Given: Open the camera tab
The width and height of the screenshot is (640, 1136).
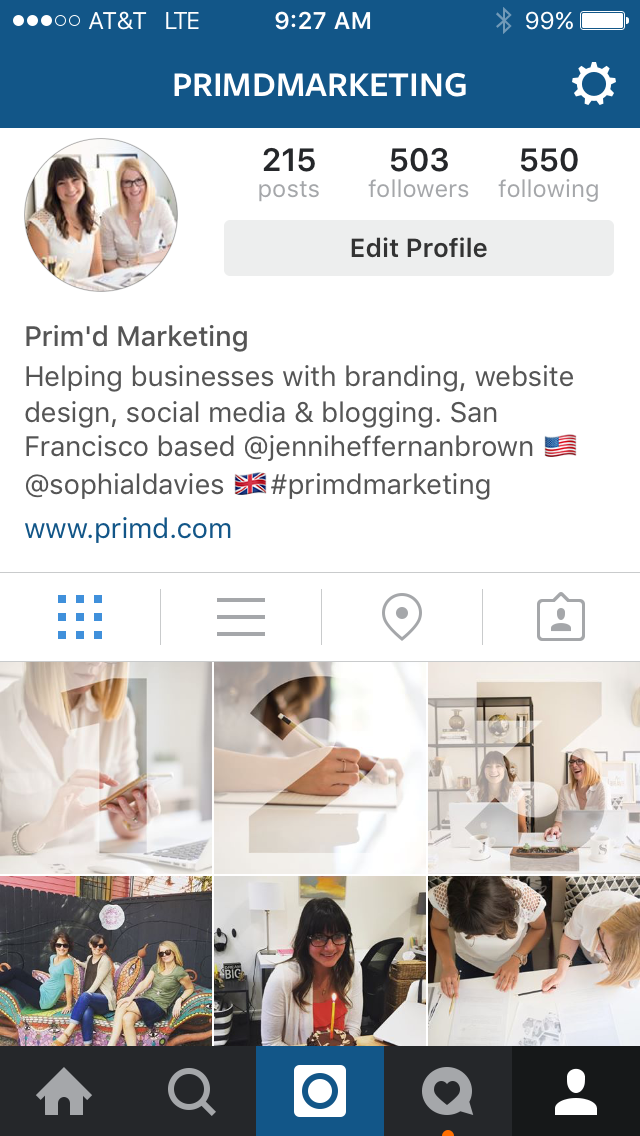Looking at the screenshot, I should click(320, 1091).
